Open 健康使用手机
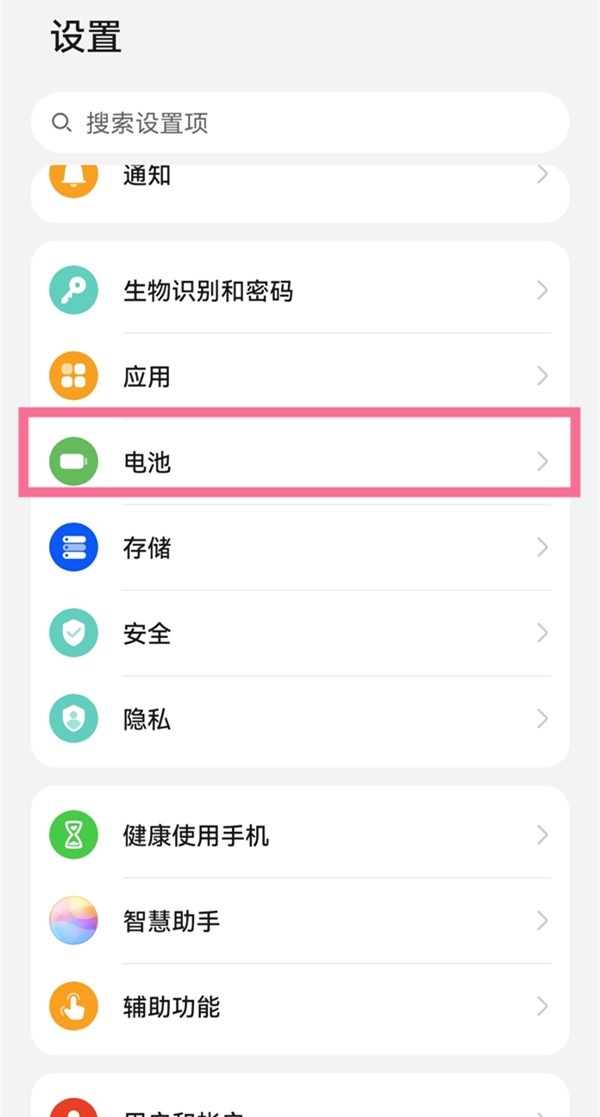 (300, 835)
